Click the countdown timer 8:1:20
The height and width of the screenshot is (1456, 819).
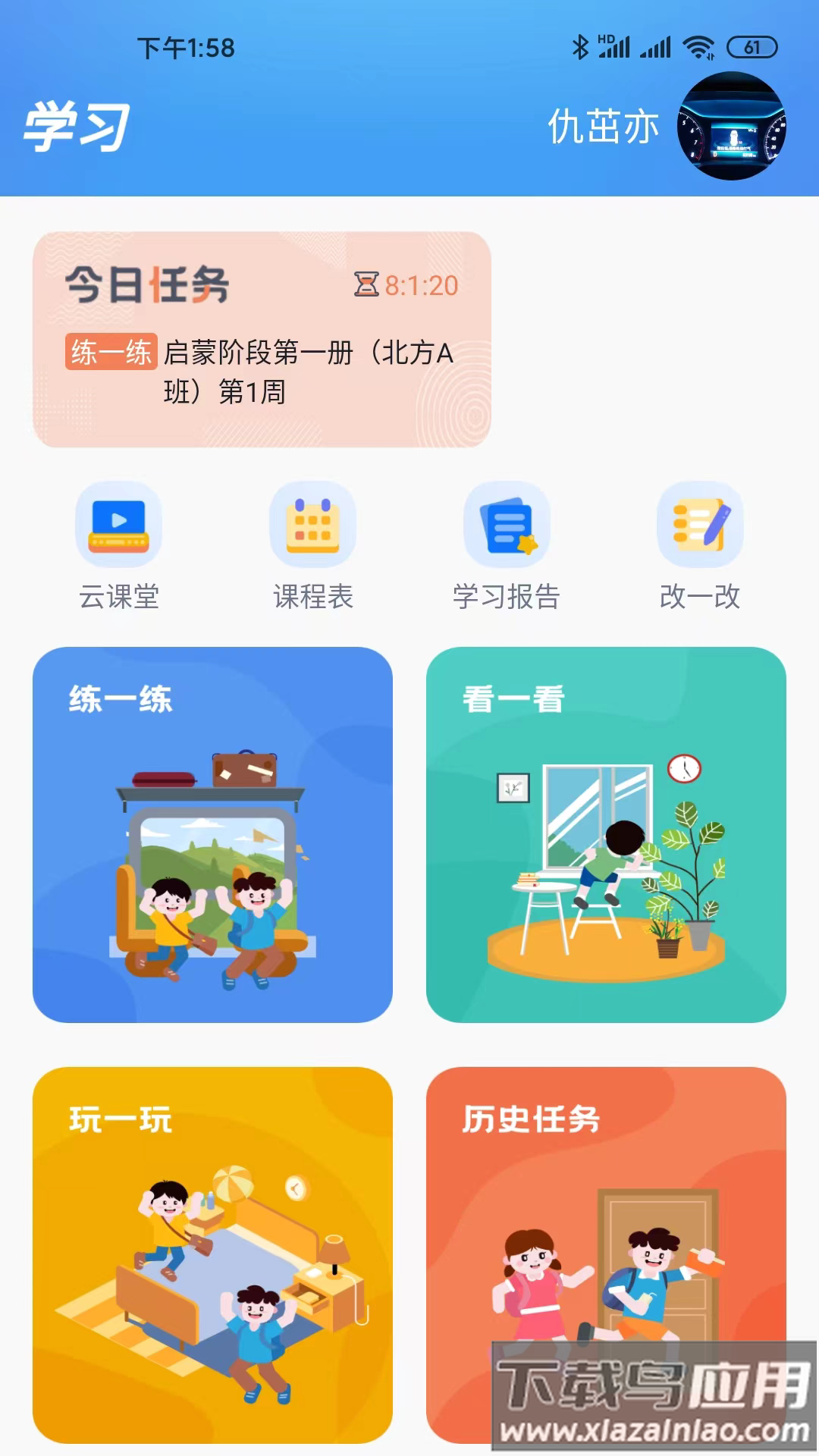point(421,284)
